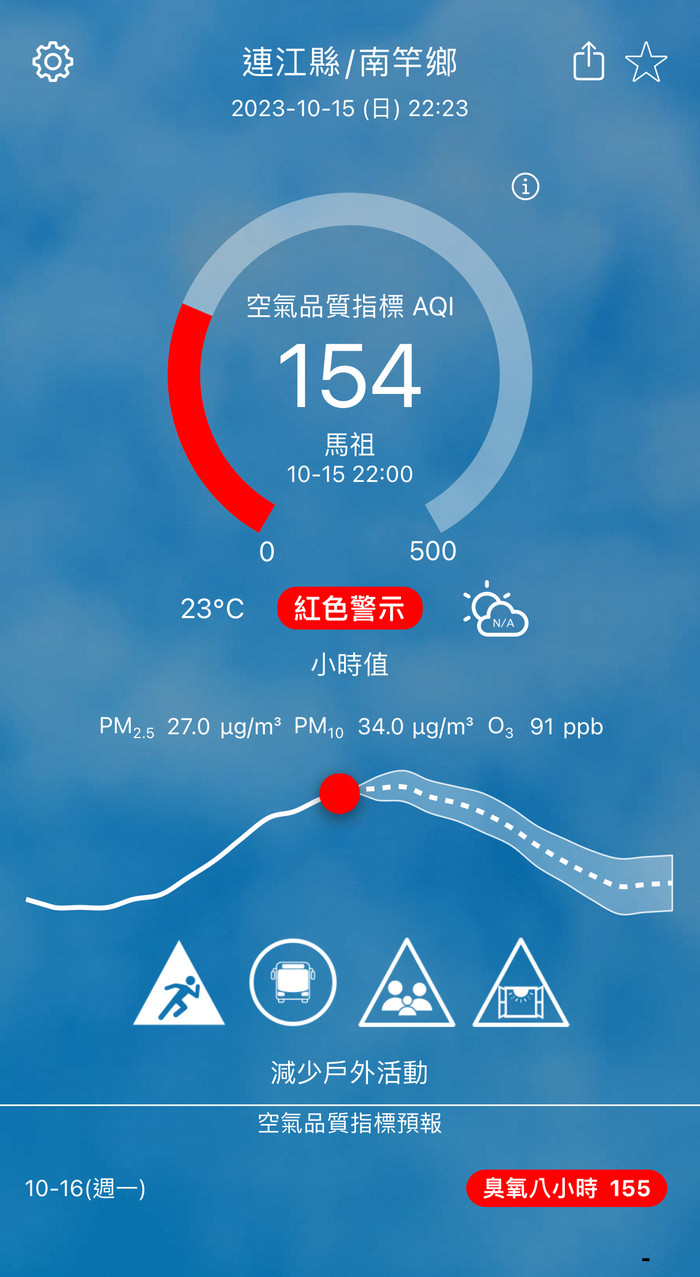This screenshot has width=700, height=1277.
Task: Open the AQI info icon
Action: click(x=525, y=186)
